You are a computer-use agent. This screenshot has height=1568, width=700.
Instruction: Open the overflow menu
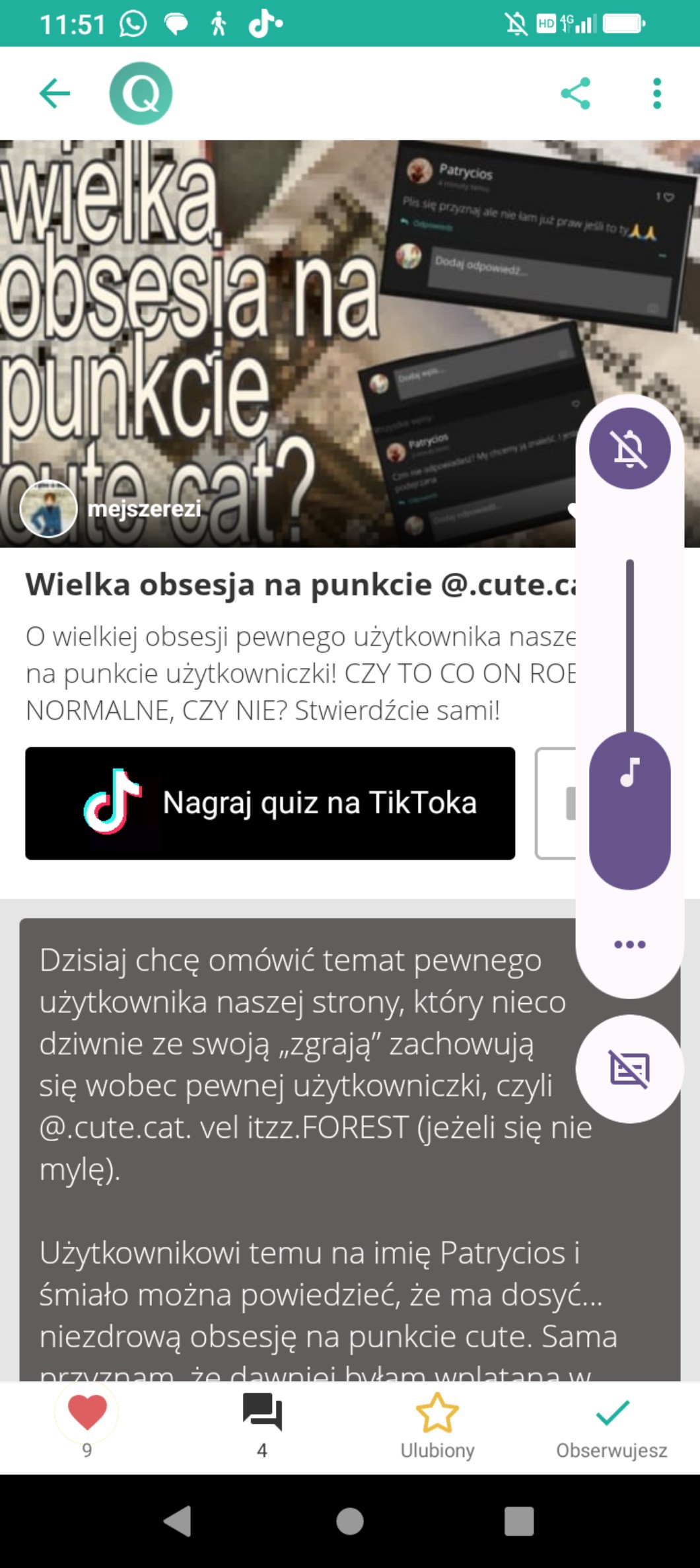656,93
